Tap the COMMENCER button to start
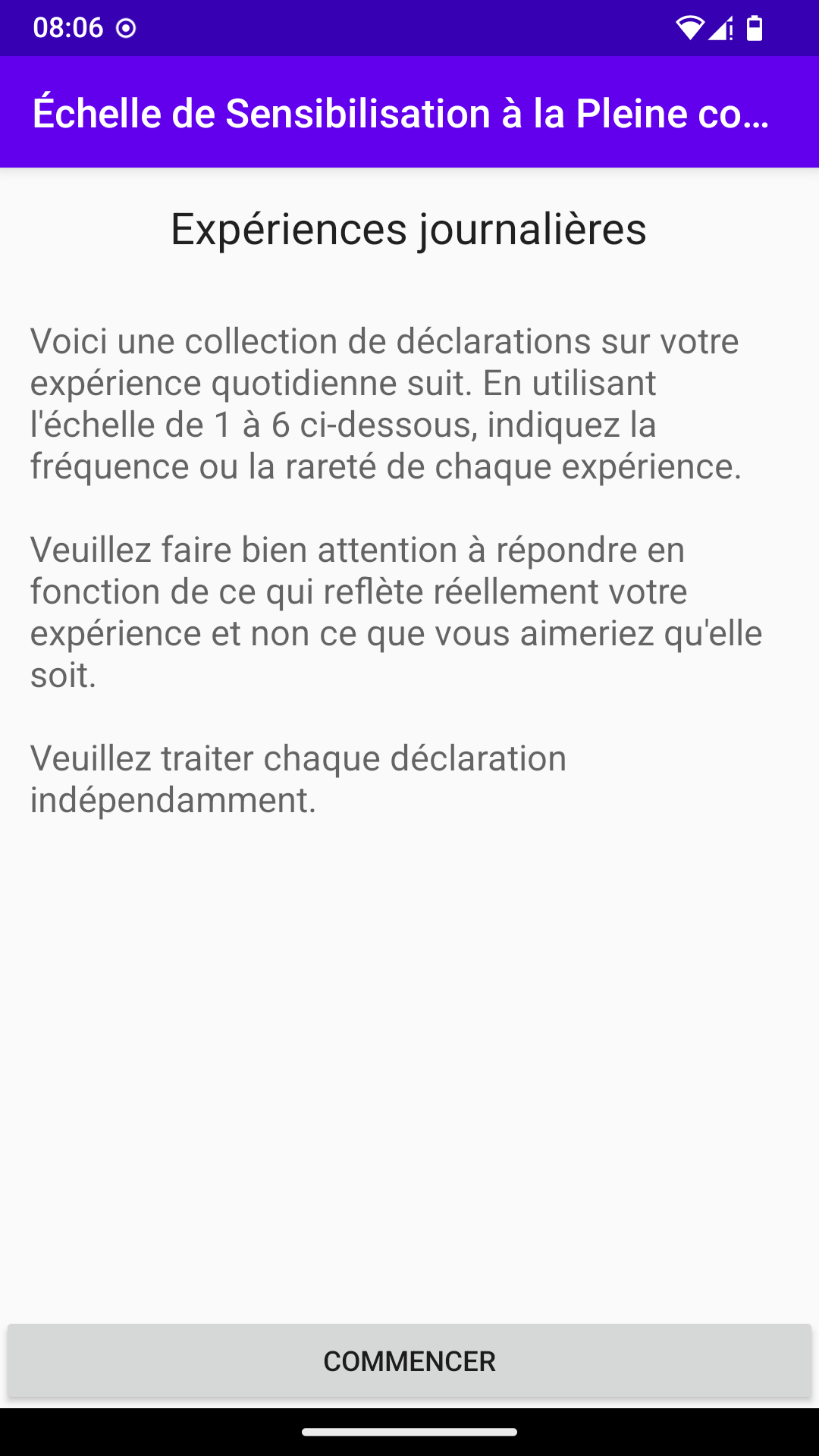Image resolution: width=819 pixels, height=1456 pixels. (x=409, y=1361)
